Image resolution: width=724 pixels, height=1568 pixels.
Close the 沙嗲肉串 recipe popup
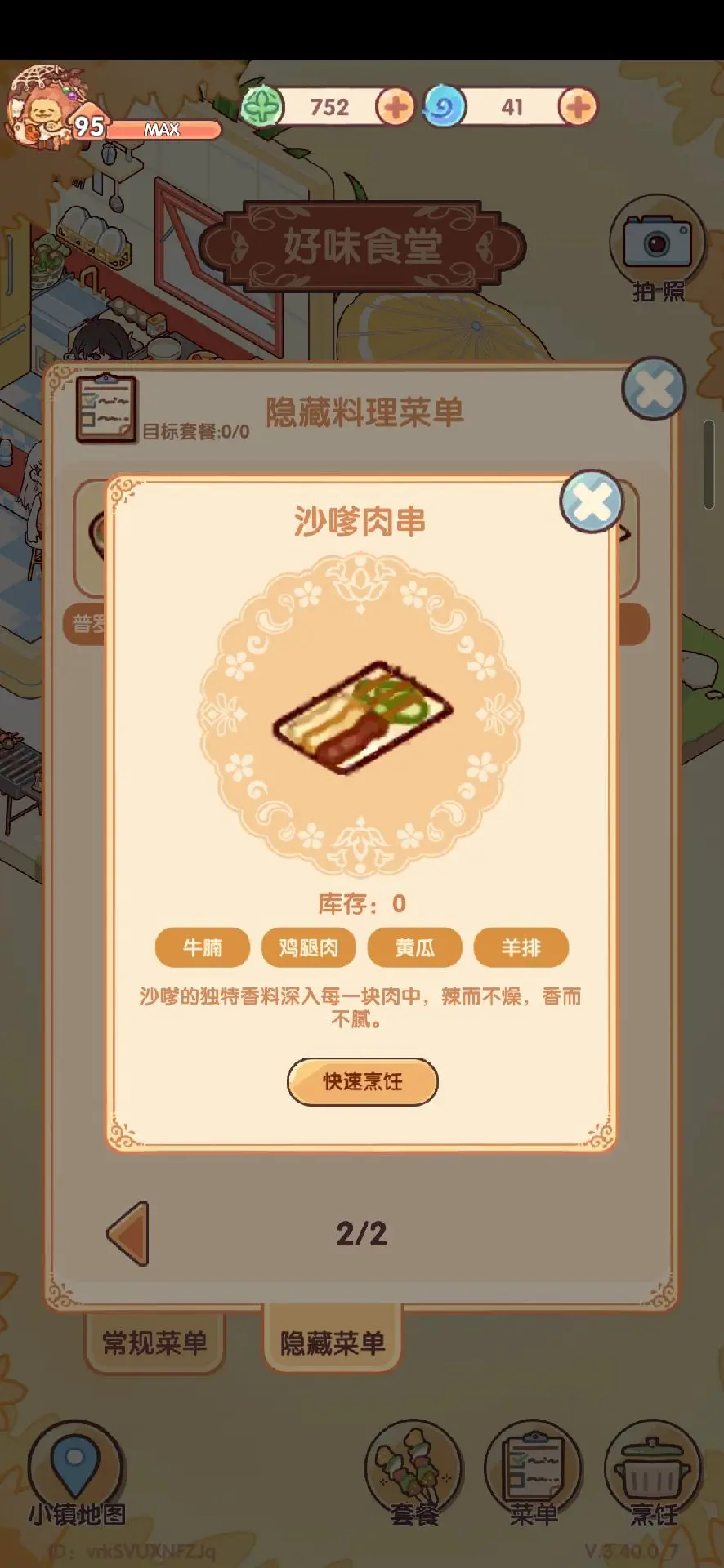(592, 501)
